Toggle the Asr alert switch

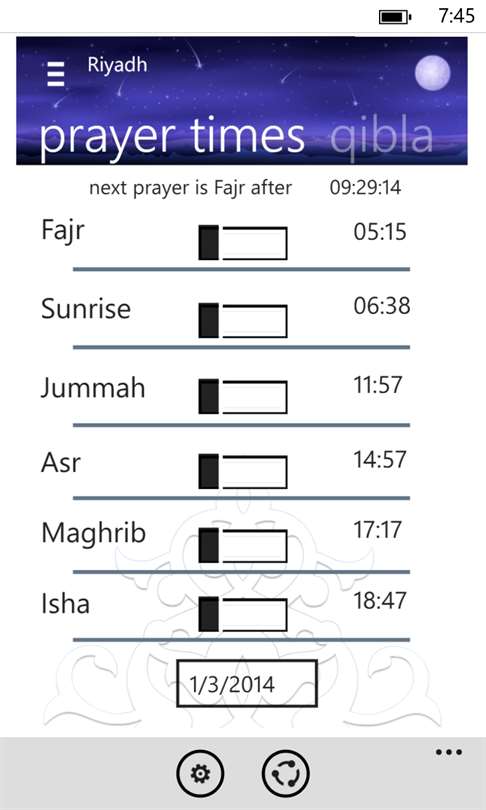pyautogui.click(x=243, y=472)
